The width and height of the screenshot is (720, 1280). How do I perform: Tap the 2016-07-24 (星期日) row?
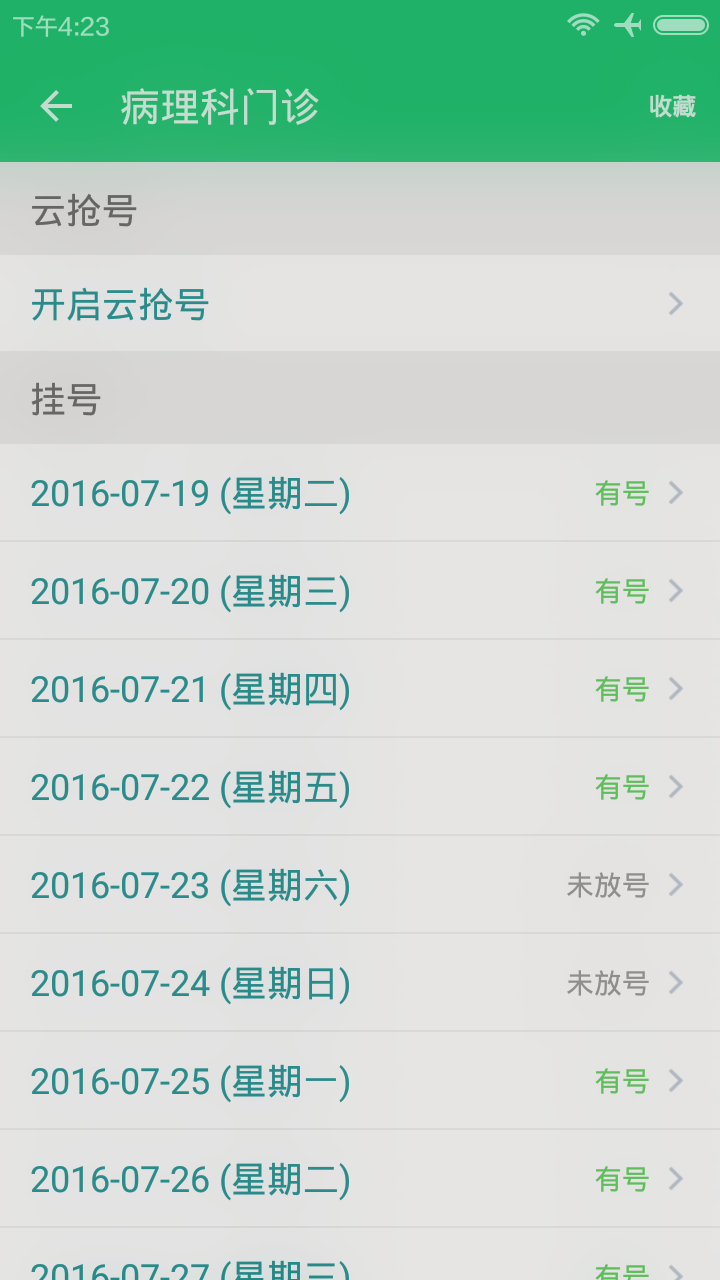(x=360, y=983)
